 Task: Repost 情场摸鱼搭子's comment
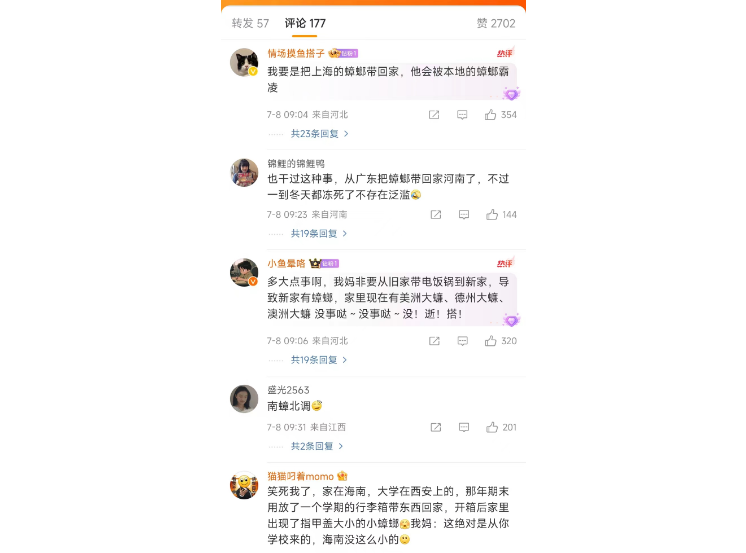(x=434, y=115)
